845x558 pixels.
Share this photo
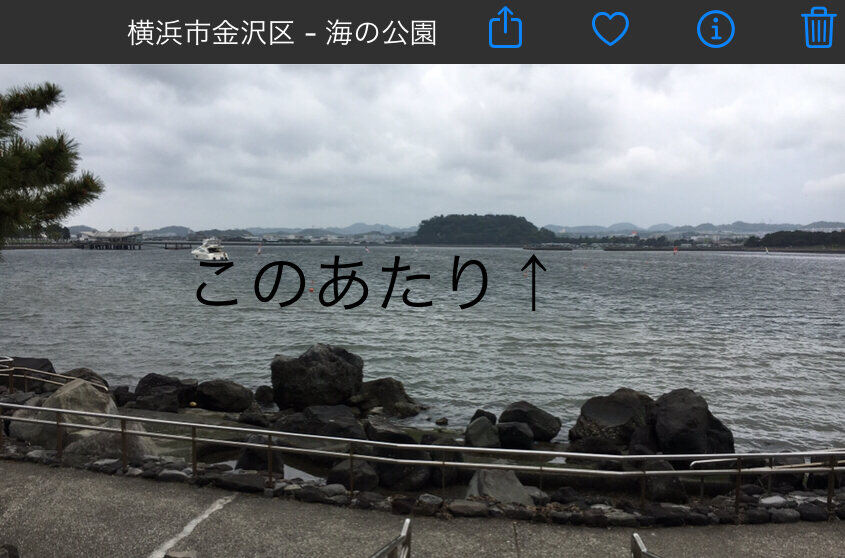coord(506,28)
